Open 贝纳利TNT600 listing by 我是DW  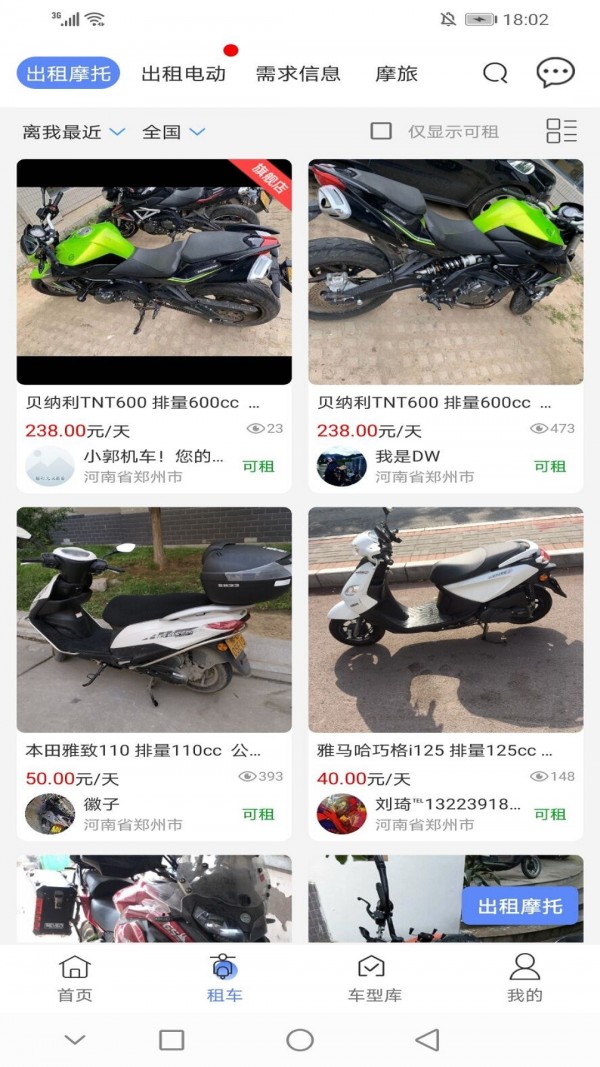pos(446,326)
